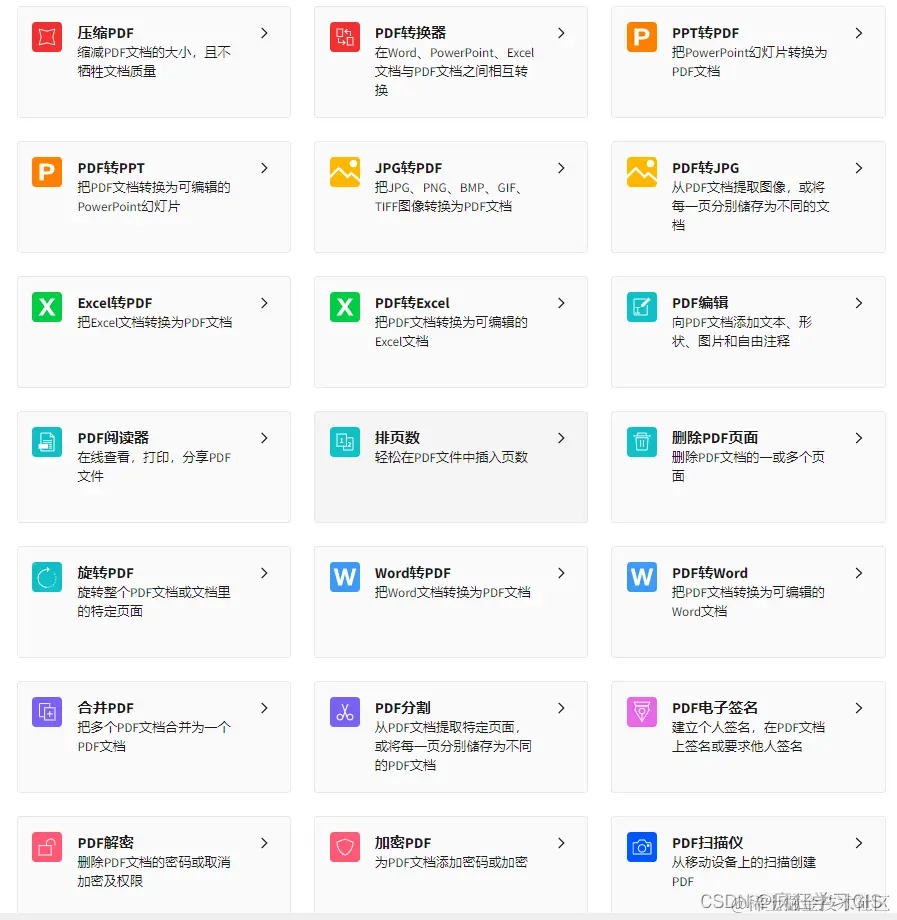Open the 加密PDF encryption card
Screen dimensions: 897x920
tap(450, 865)
